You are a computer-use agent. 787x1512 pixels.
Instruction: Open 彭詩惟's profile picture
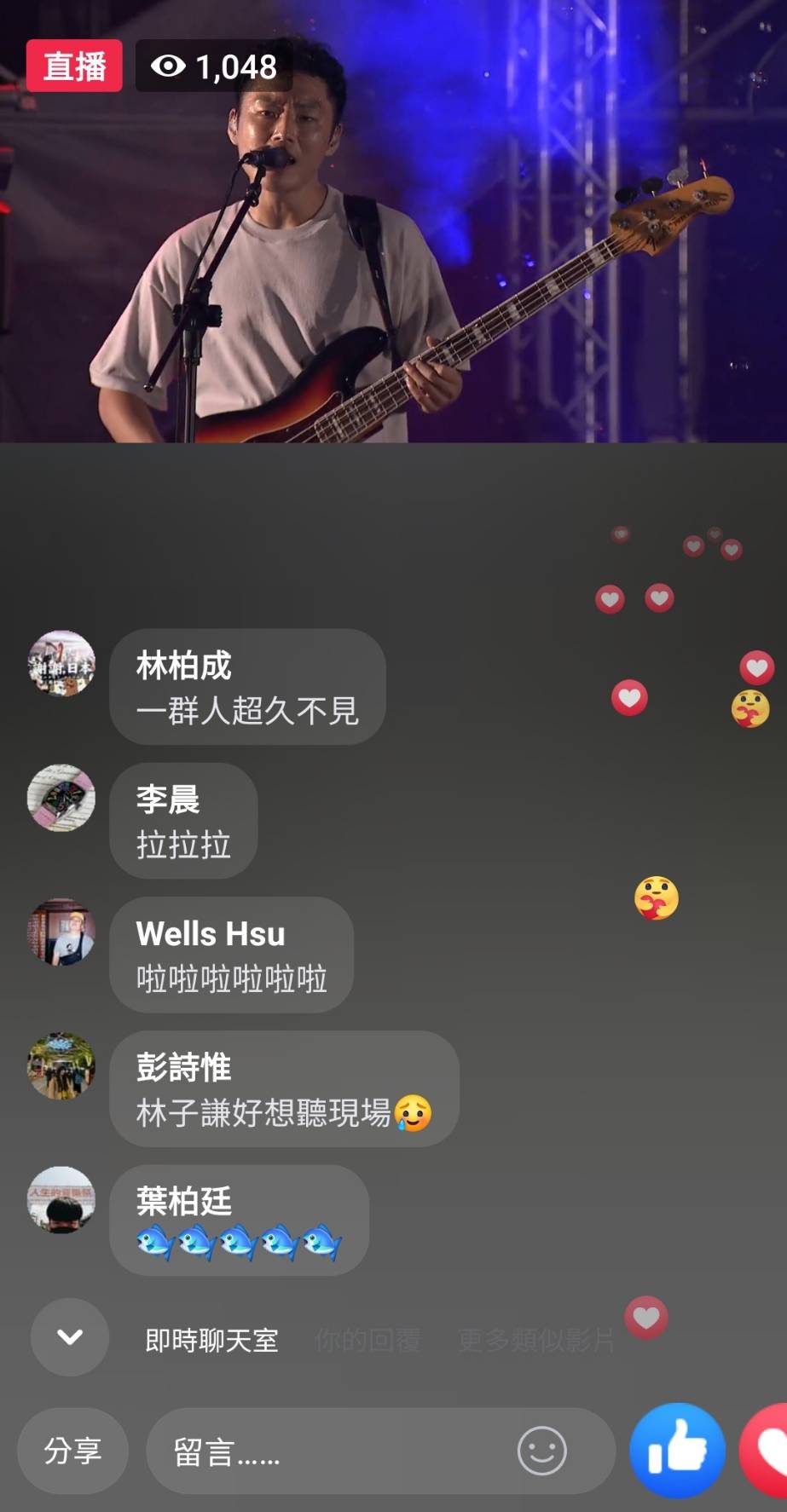click(61, 1065)
